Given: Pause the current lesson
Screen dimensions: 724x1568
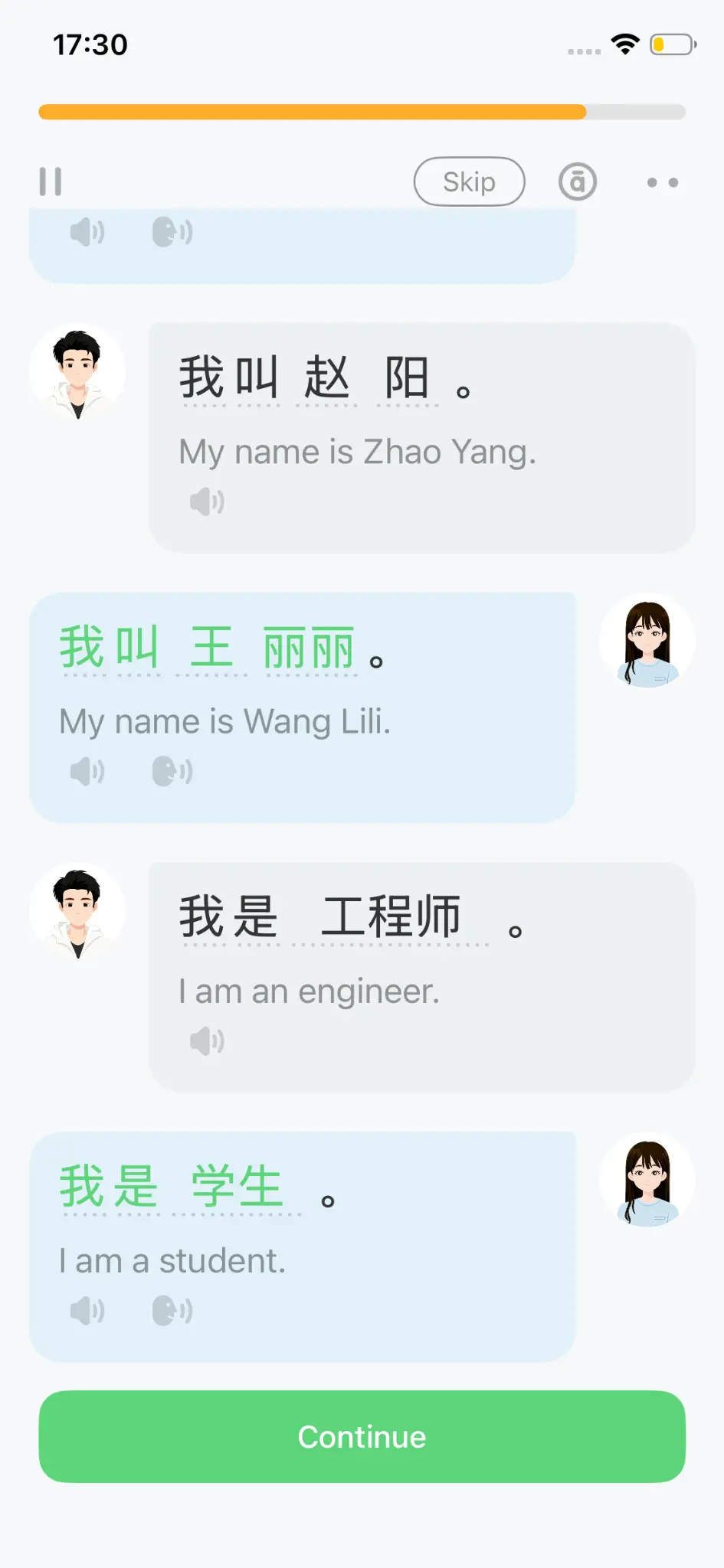Looking at the screenshot, I should coord(51,181).
